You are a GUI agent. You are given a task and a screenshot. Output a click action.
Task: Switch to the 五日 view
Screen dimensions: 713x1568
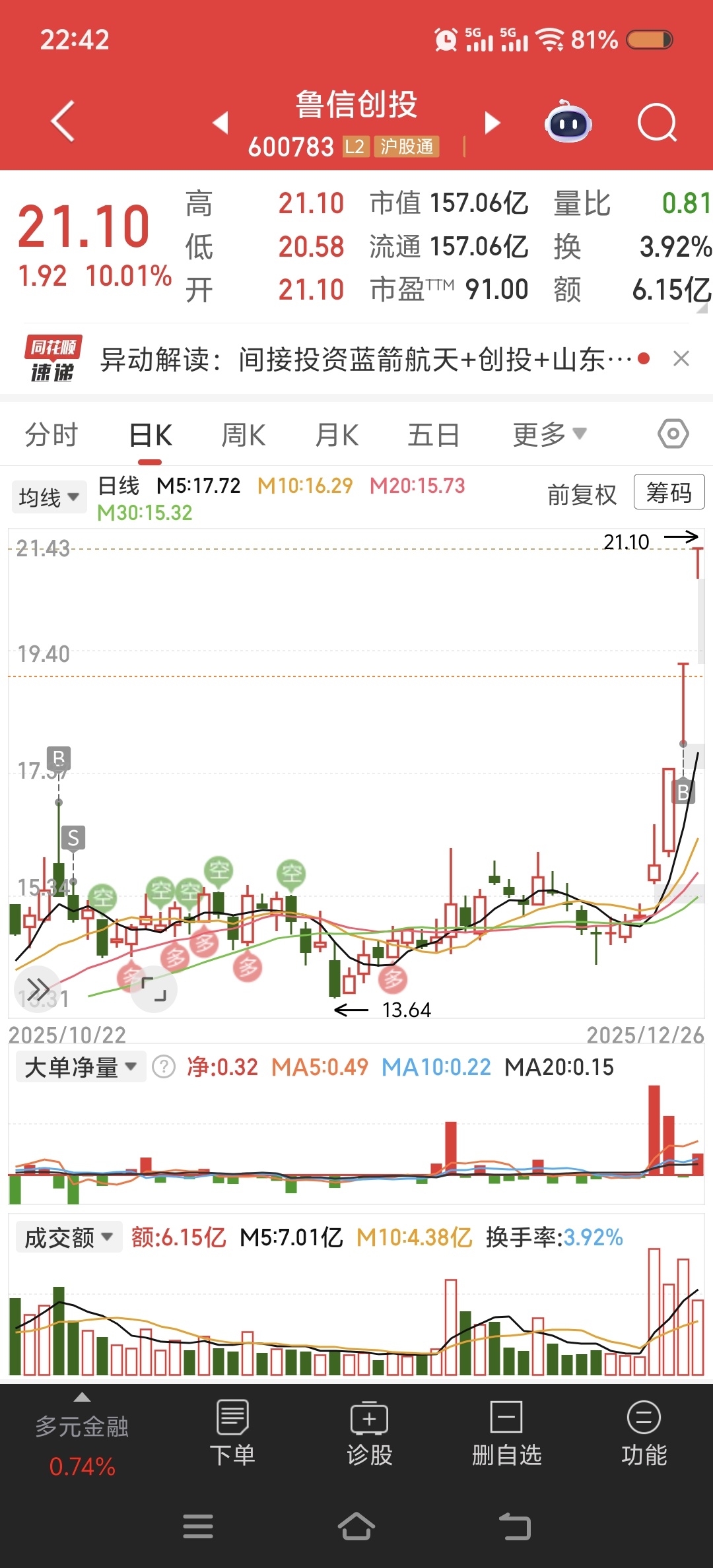433,436
